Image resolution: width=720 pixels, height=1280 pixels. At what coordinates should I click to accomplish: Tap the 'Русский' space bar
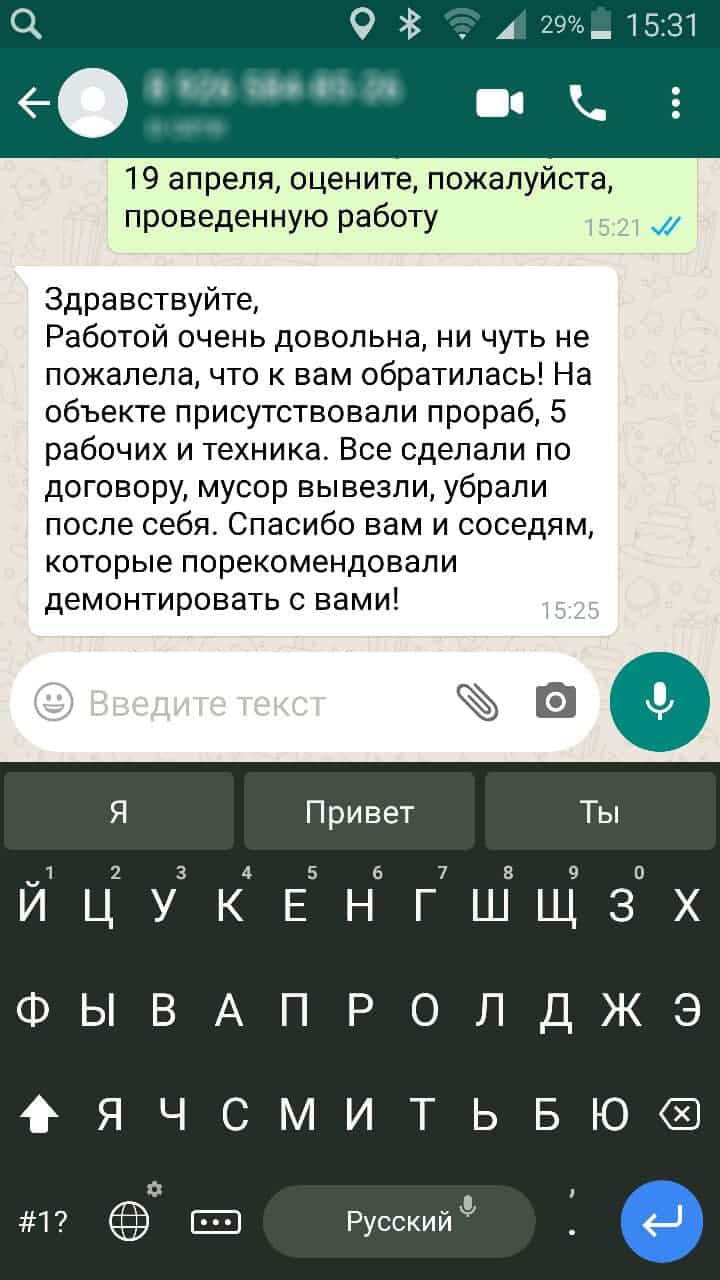399,1221
